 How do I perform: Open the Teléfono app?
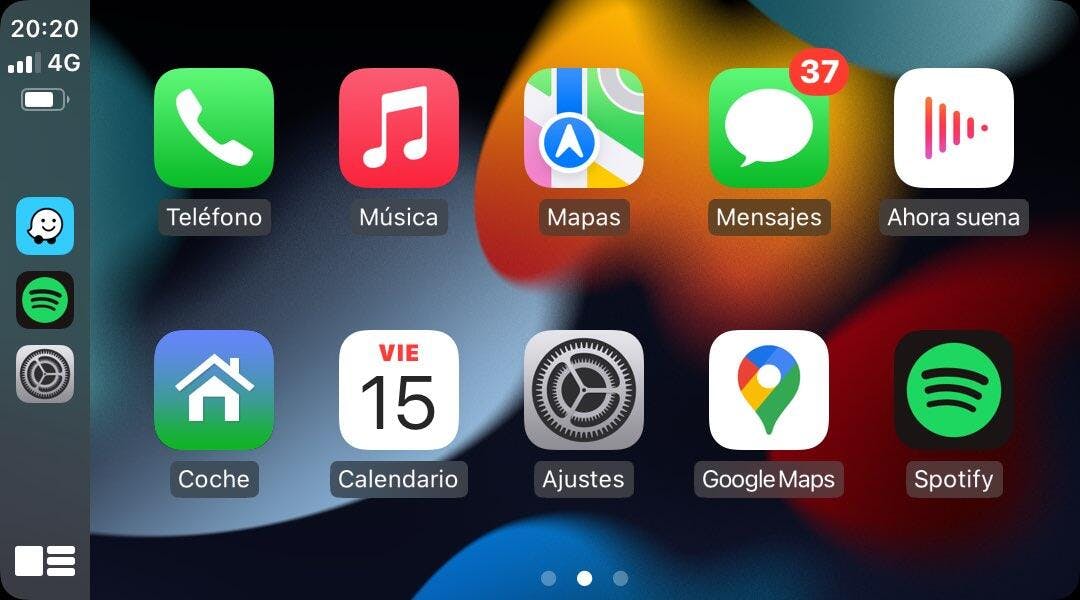pyautogui.click(x=213, y=128)
